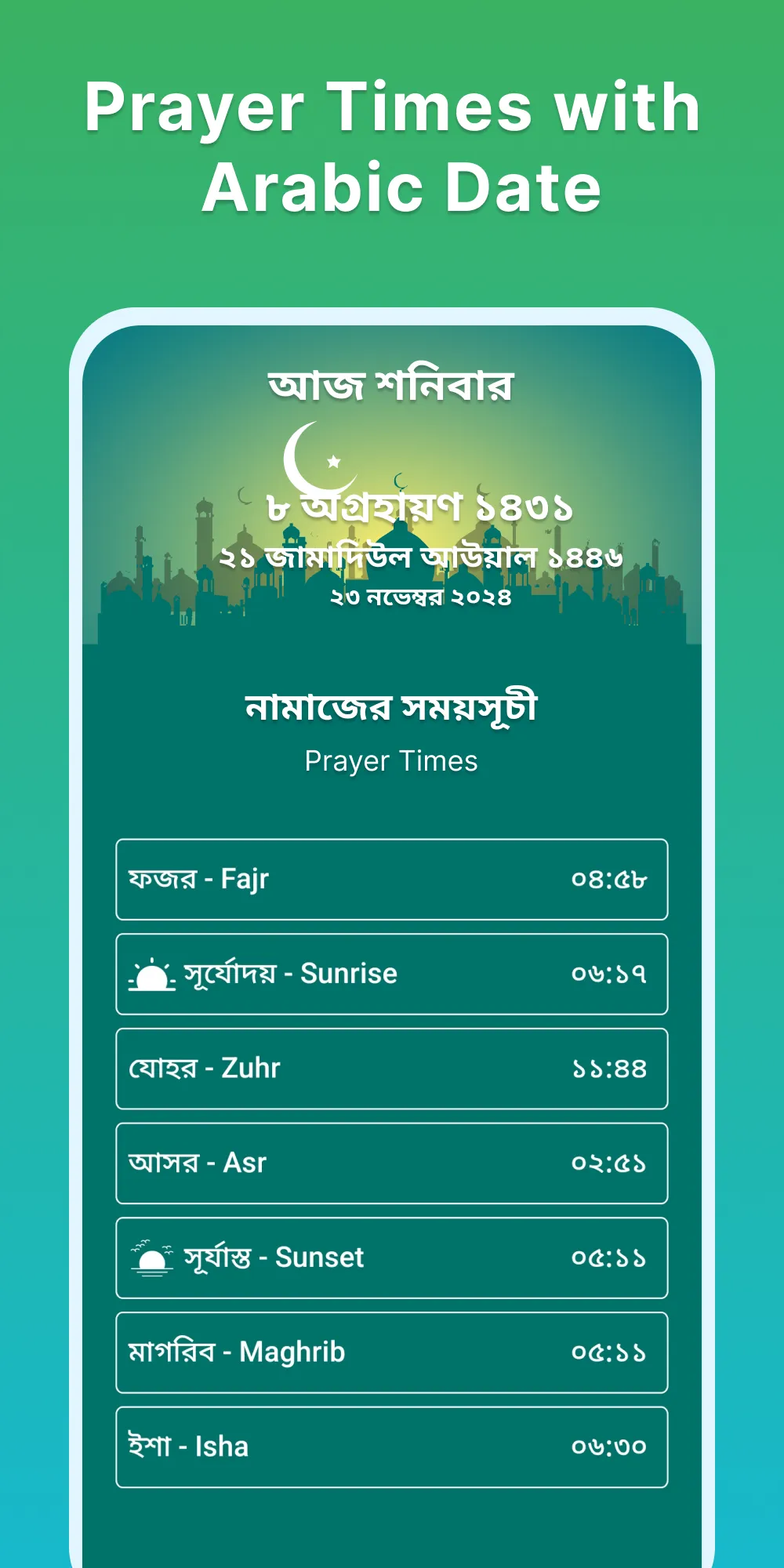Click the Asr prayer card
This screenshot has width=784, height=1568.
[x=392, y=1163]
